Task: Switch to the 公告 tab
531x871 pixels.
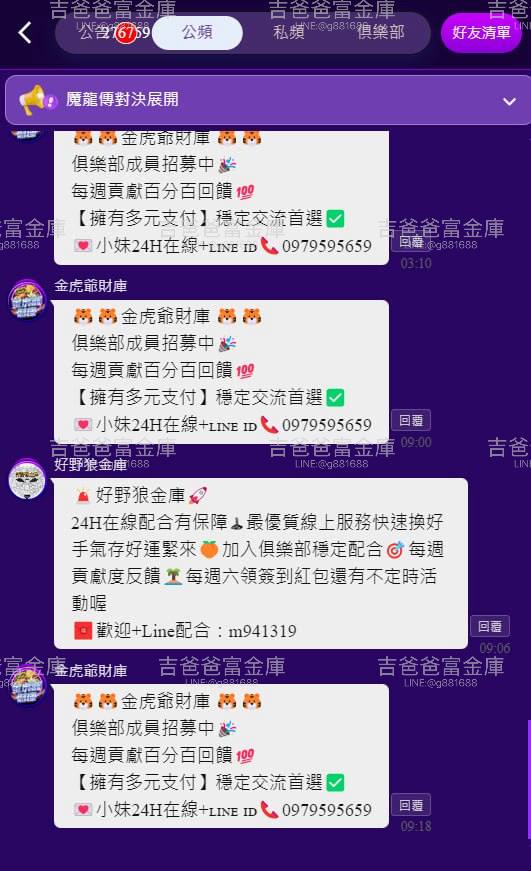Action: (x=94, y=33)
